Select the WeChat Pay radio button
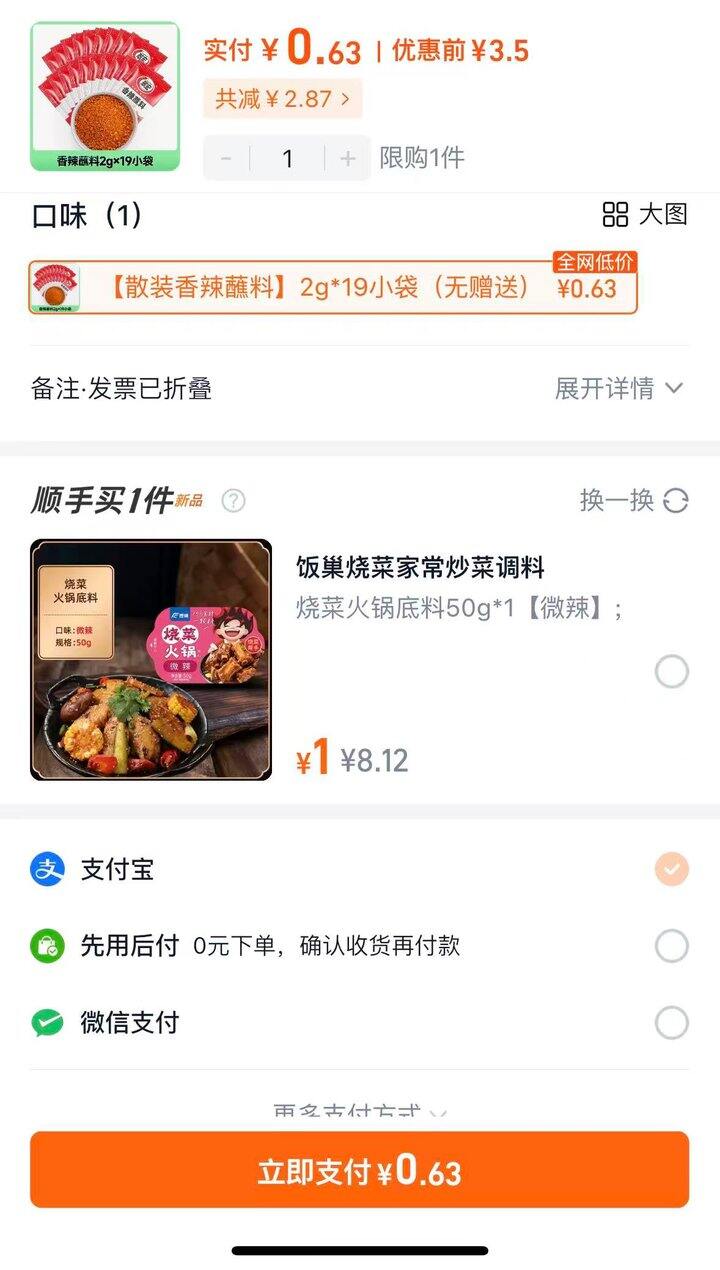This screenshot has width=720, height=1270. pyautogui.click(x=672, y=1023)
